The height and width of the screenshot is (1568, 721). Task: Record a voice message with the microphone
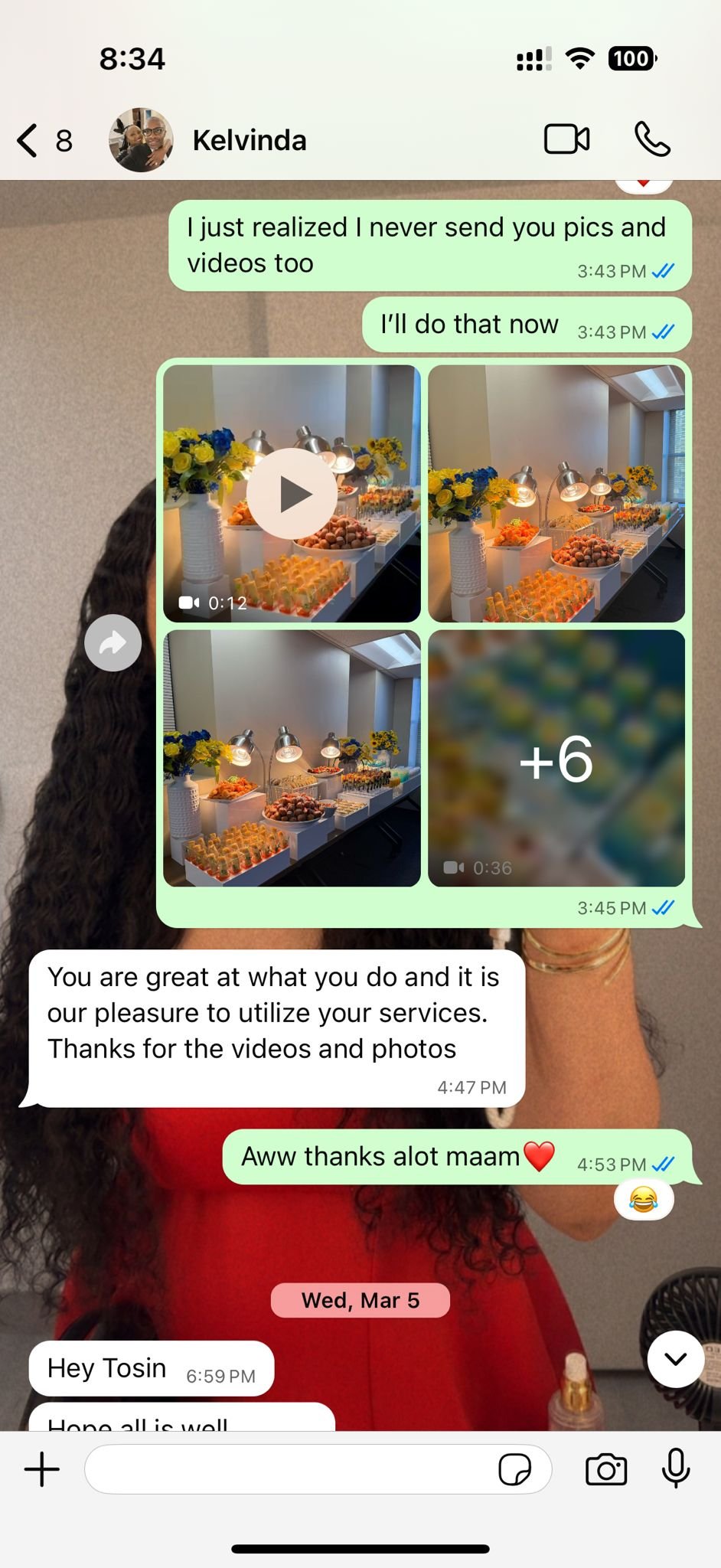click(x=676, y=1468)
